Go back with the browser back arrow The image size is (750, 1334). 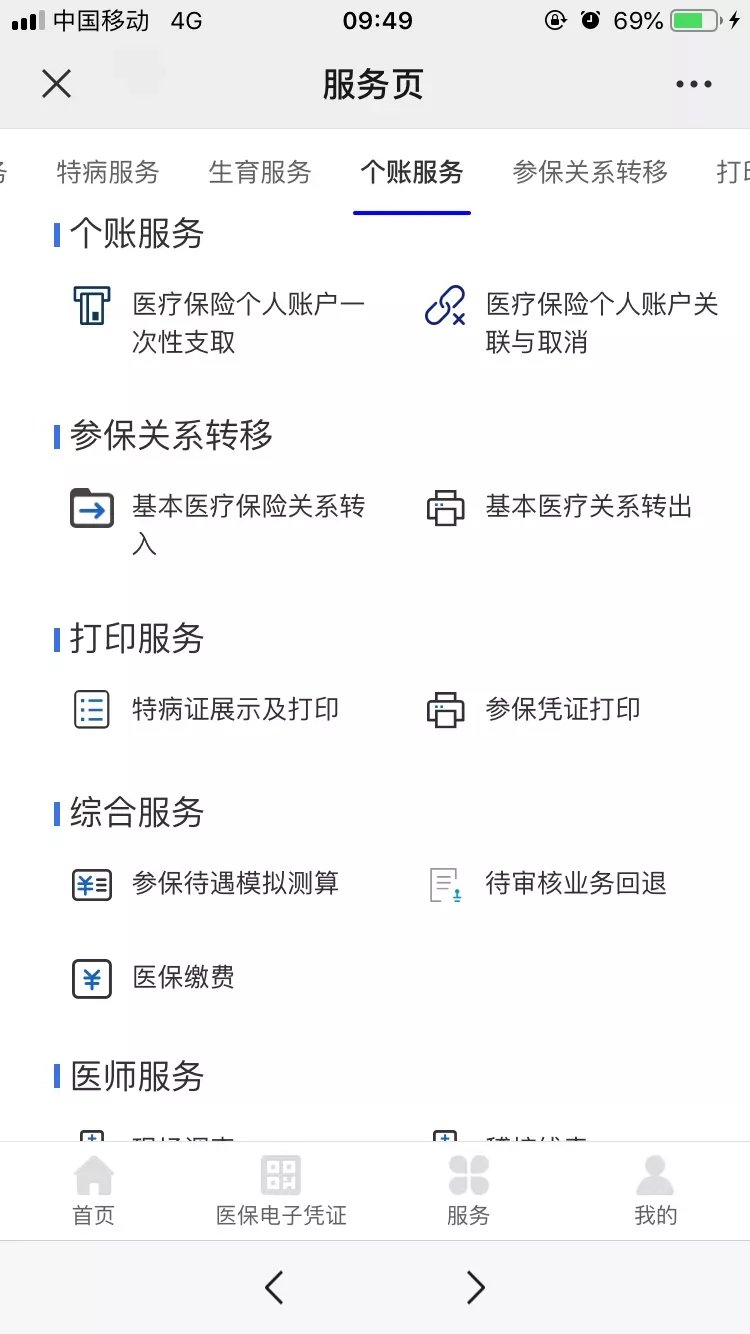click(x=274, y=1288)
